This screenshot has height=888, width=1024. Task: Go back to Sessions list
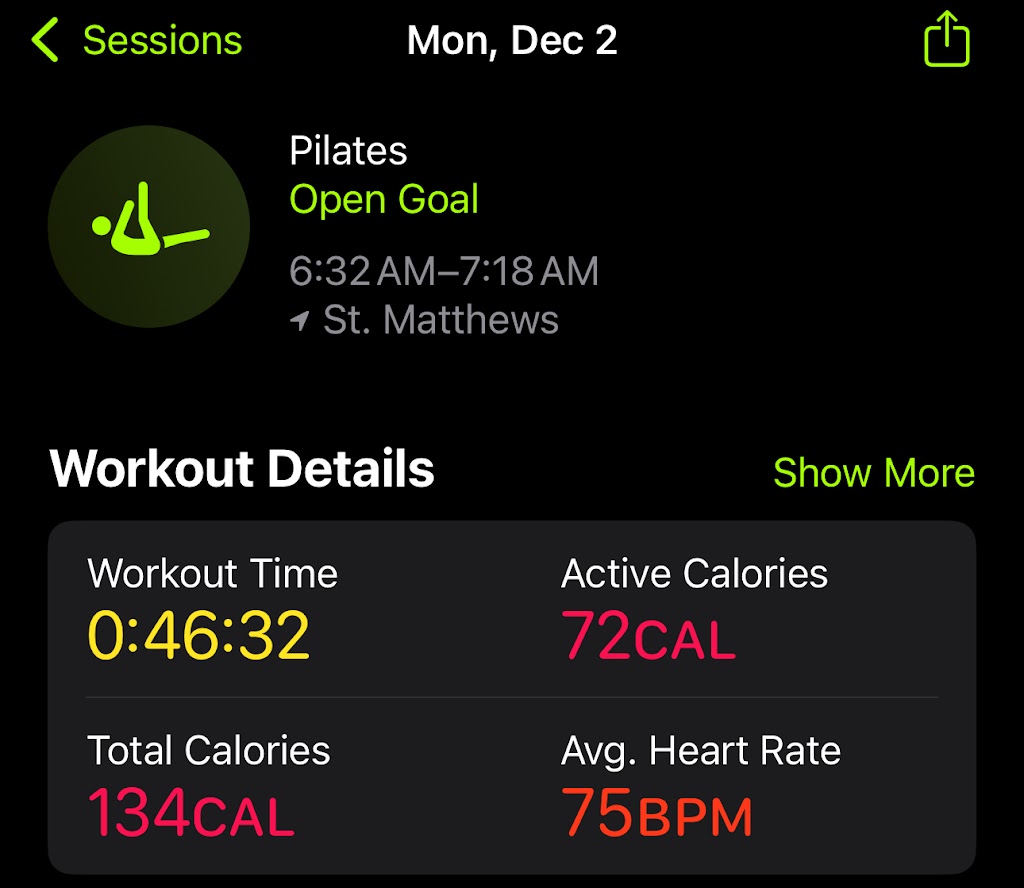coord(137,41)
